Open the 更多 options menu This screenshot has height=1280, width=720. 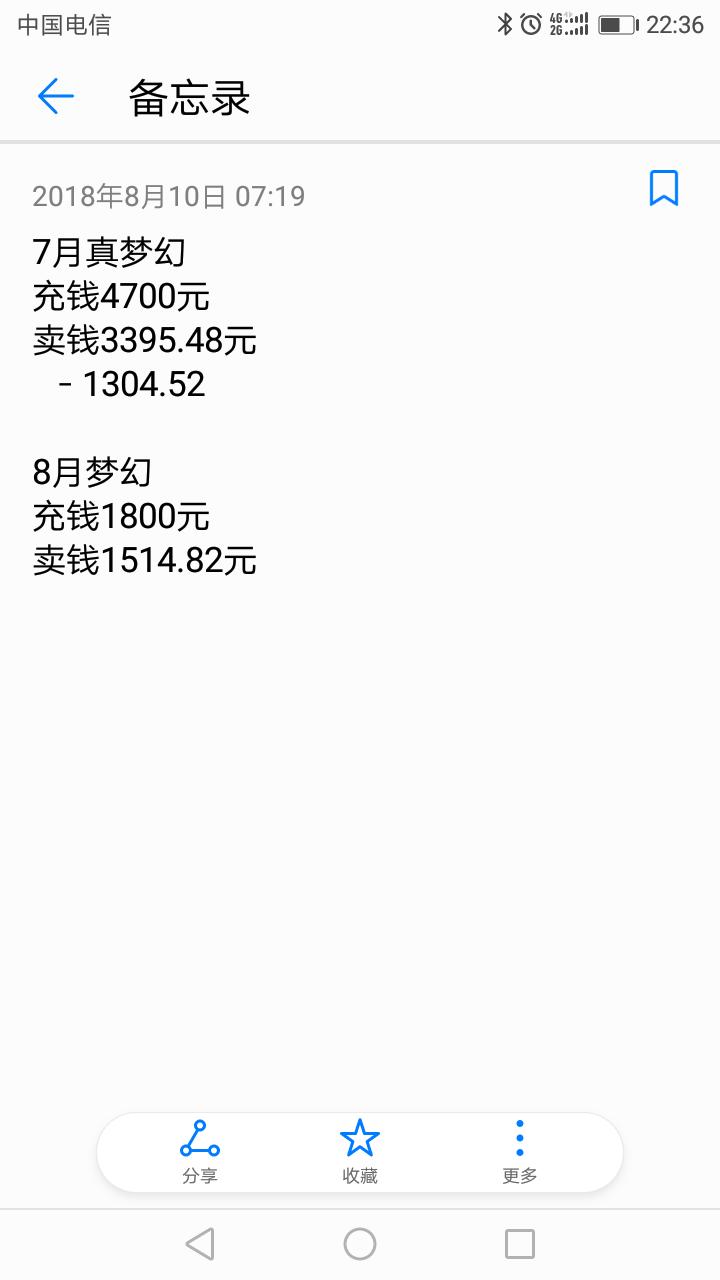pyautogui.click(x=520, y=1152)
